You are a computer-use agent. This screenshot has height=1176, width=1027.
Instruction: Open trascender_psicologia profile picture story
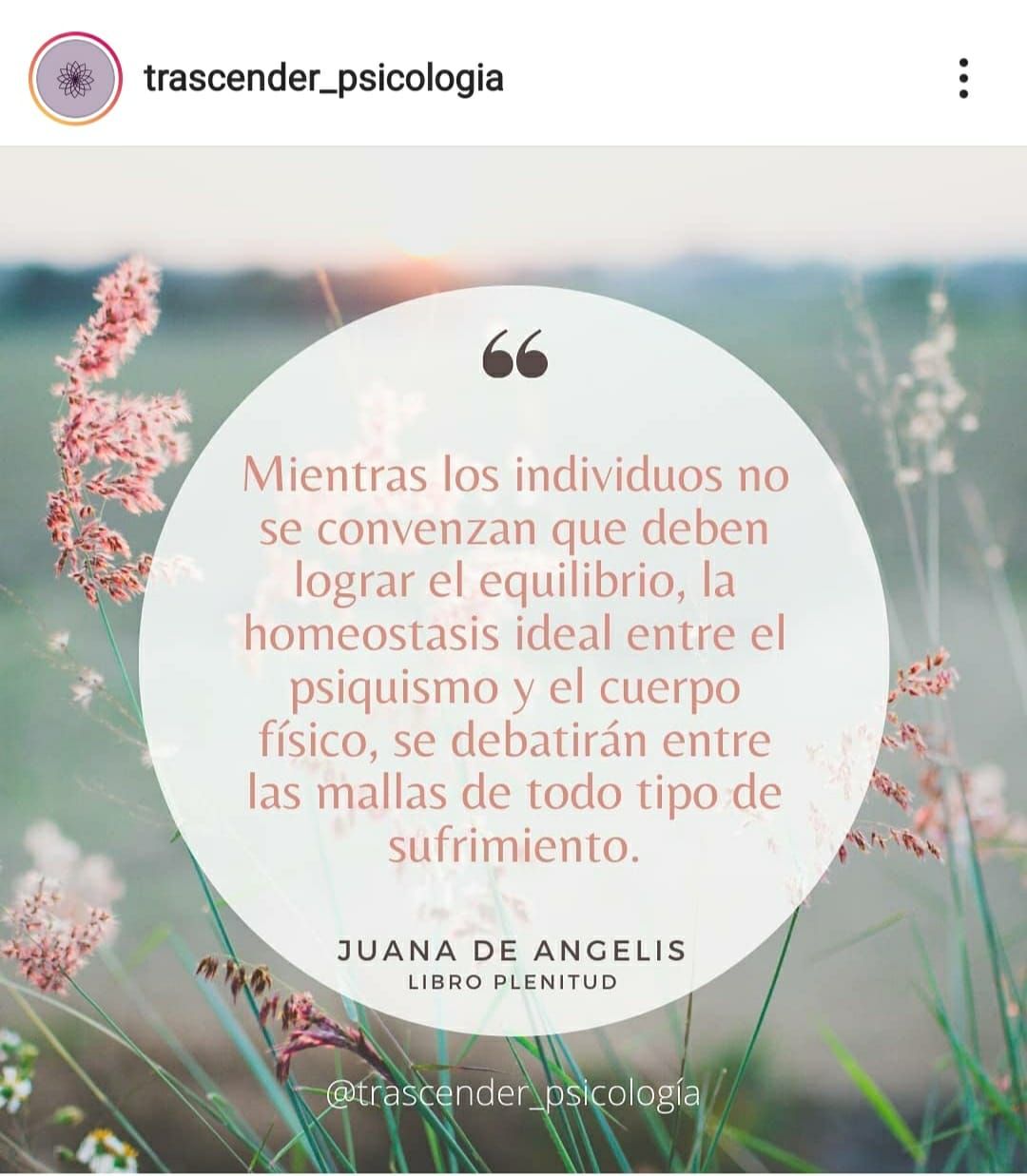click(x=75, y=79)
